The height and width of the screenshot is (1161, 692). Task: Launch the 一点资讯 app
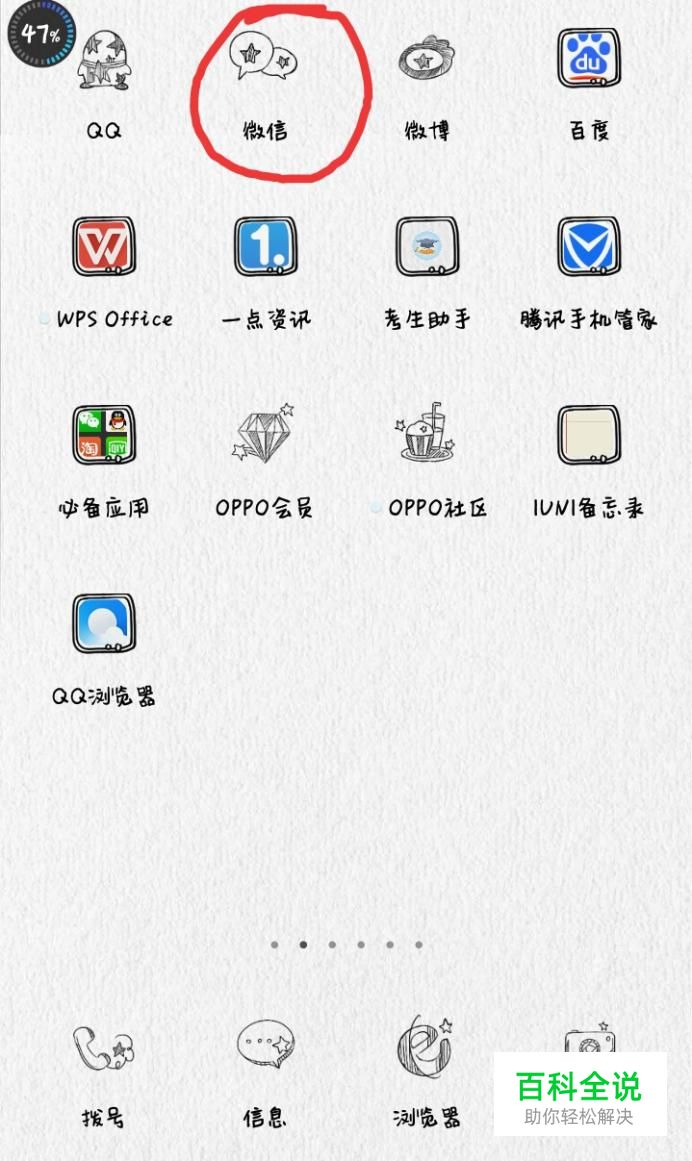(265, 247)
